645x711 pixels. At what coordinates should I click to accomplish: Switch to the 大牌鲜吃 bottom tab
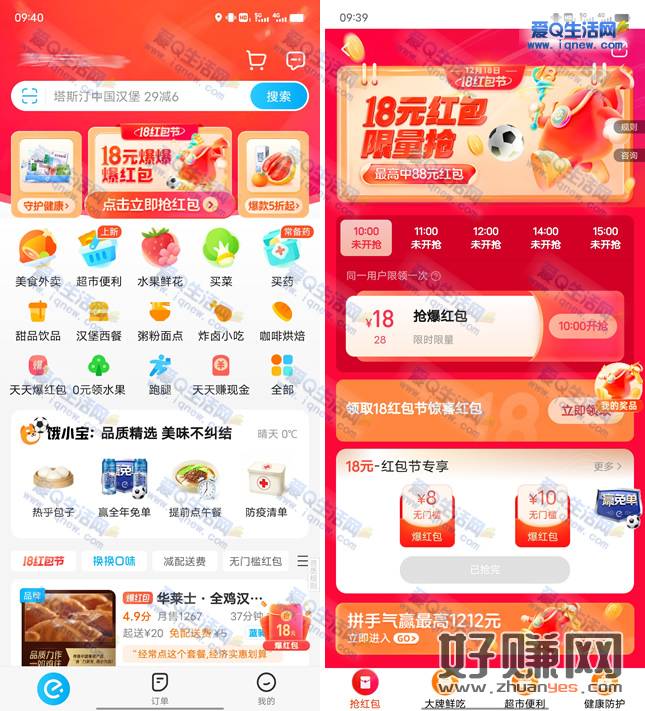tap(445, 688)
